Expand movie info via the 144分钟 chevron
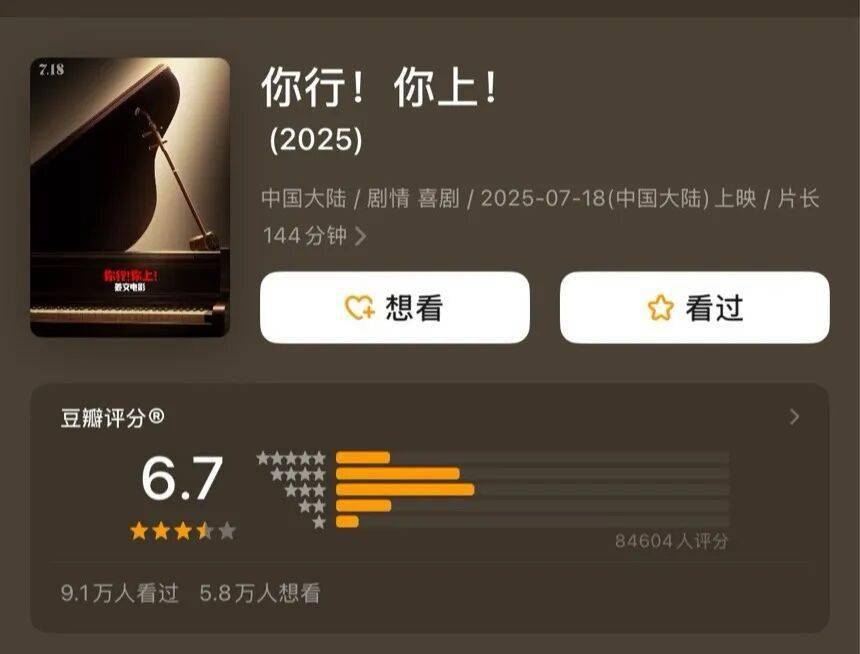Screen dimensions: 860x654 click(361, 236)
